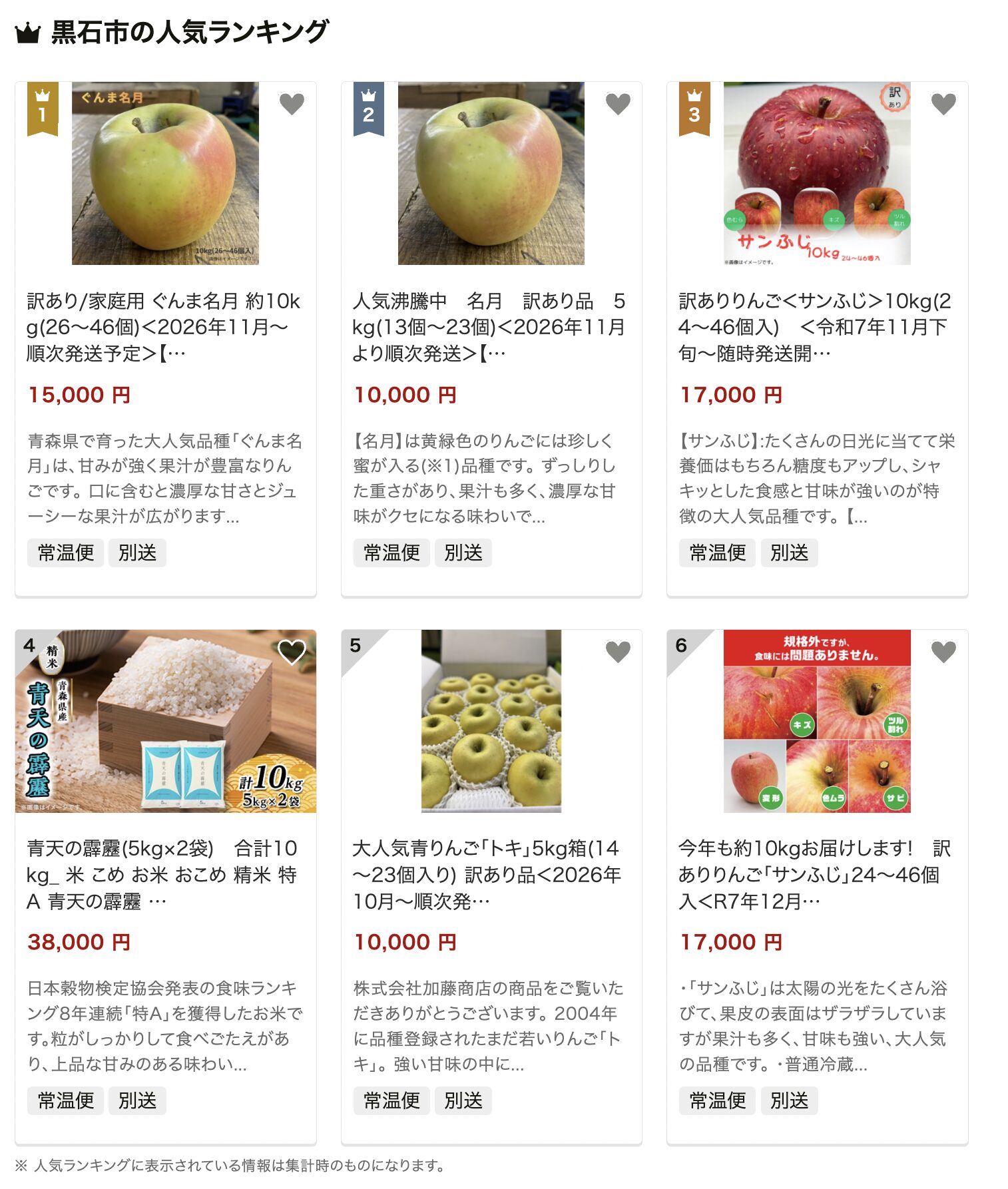Add rank 2 名月 5kg apples to favorites
The image size is (1008, 1189).
tap(617, 104)
